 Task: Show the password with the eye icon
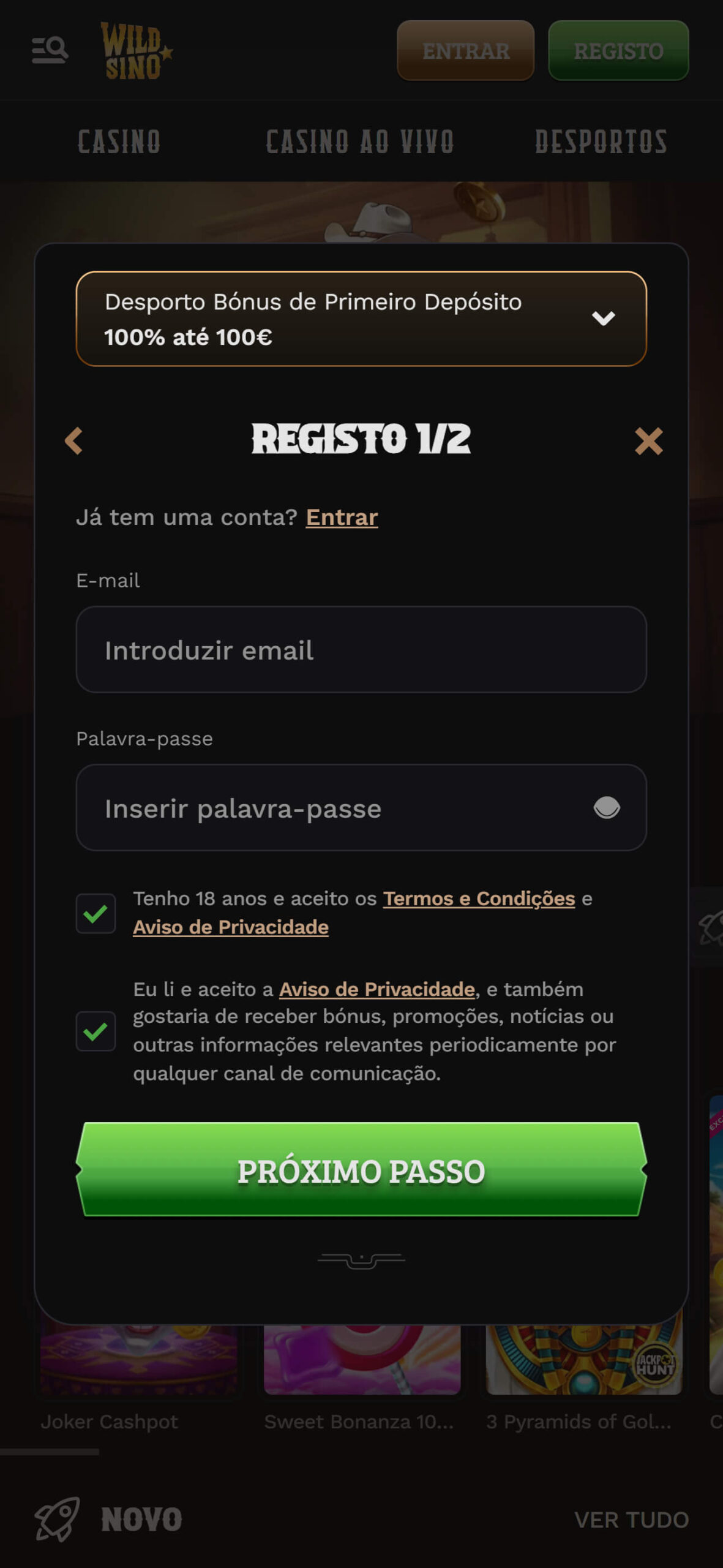(606, 807)
